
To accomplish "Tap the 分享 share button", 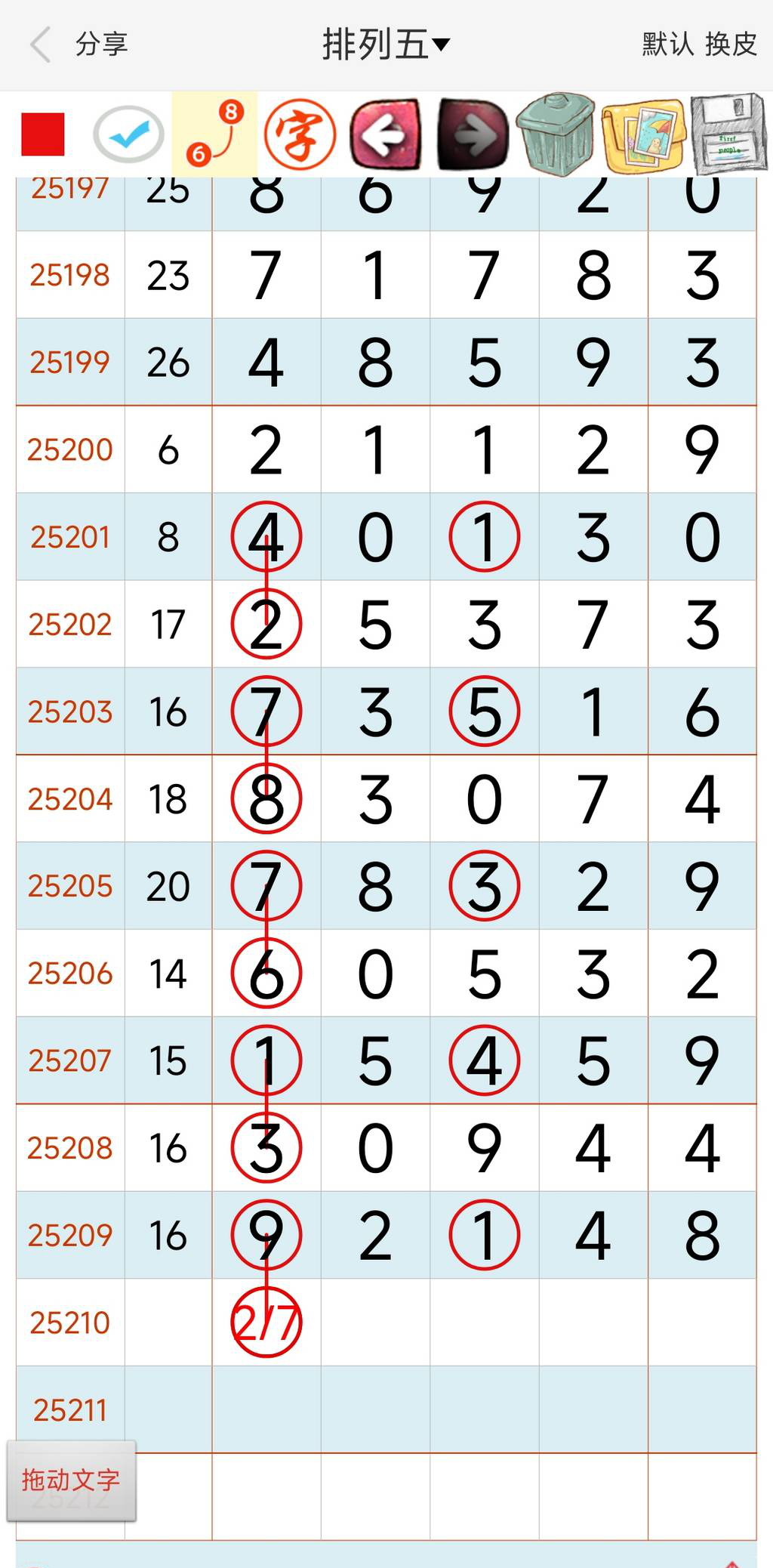I will click(x=101, y=45).
